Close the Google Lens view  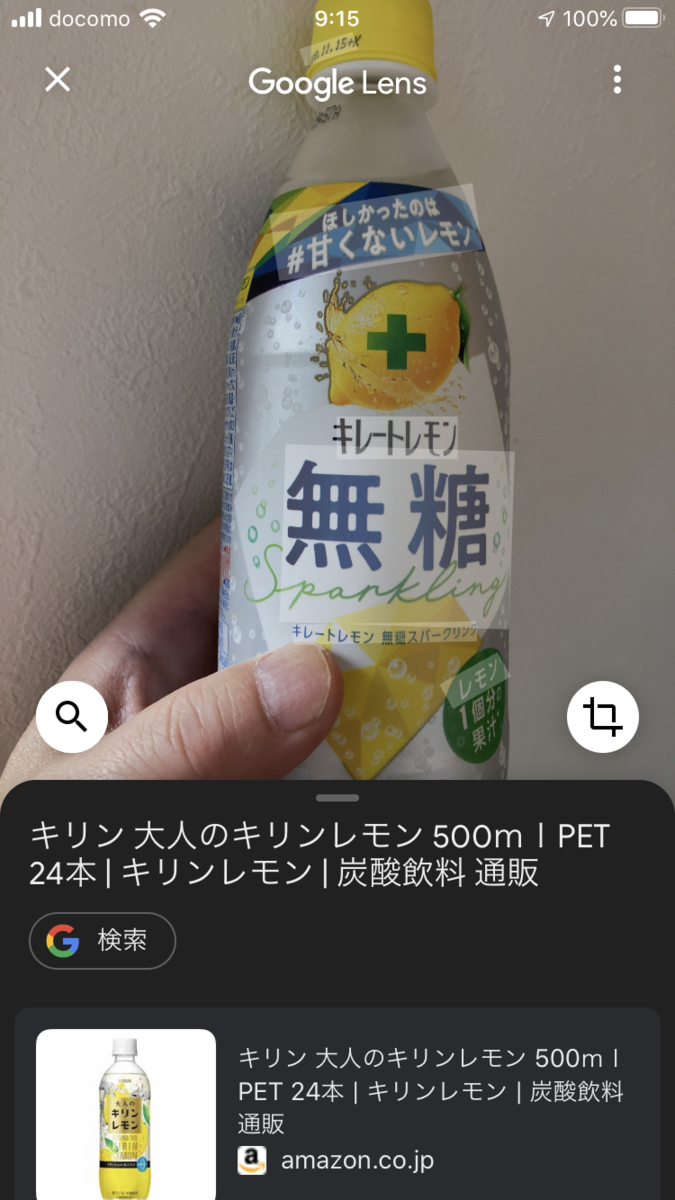(x=58, y=79)
